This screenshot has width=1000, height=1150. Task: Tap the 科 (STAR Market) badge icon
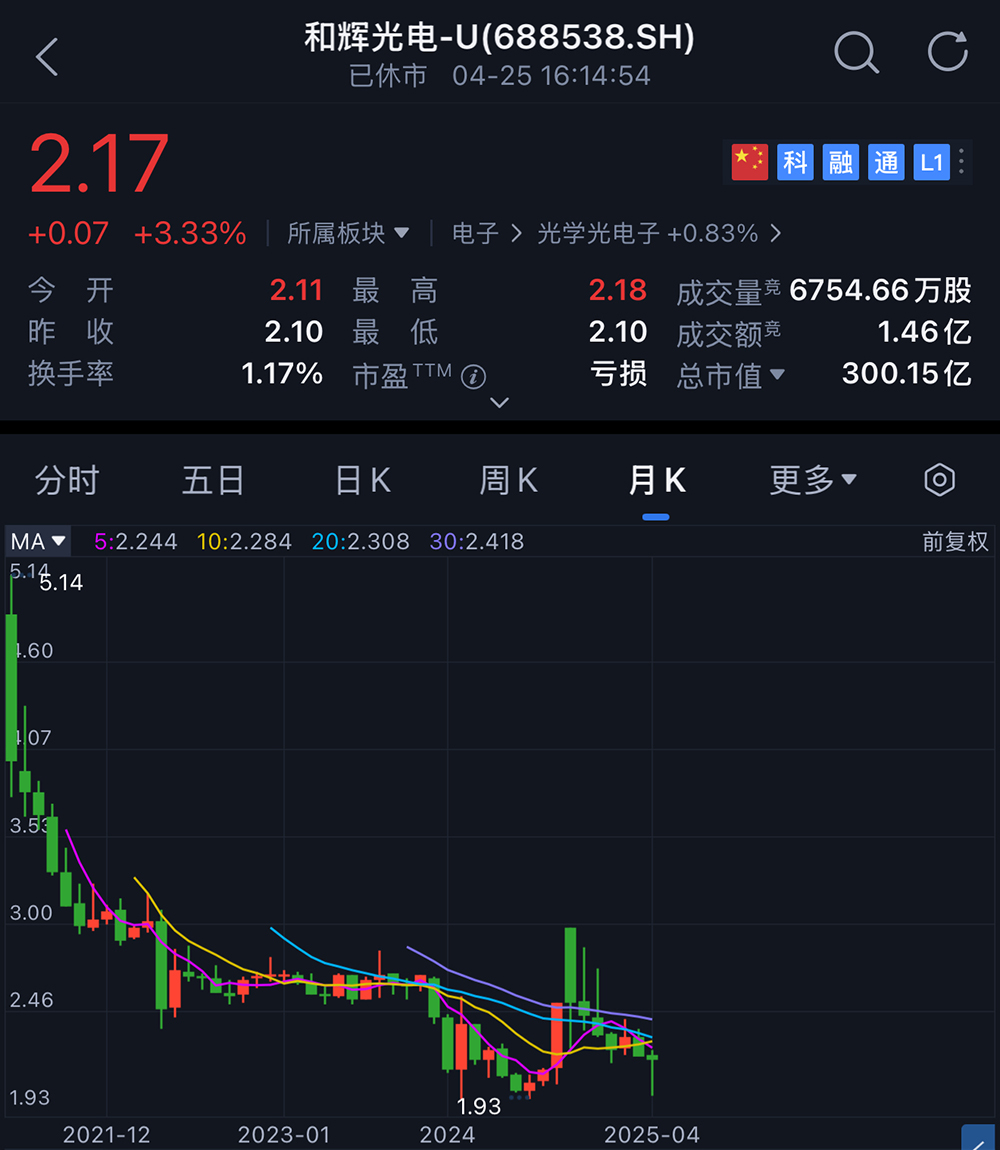(795, 162)
